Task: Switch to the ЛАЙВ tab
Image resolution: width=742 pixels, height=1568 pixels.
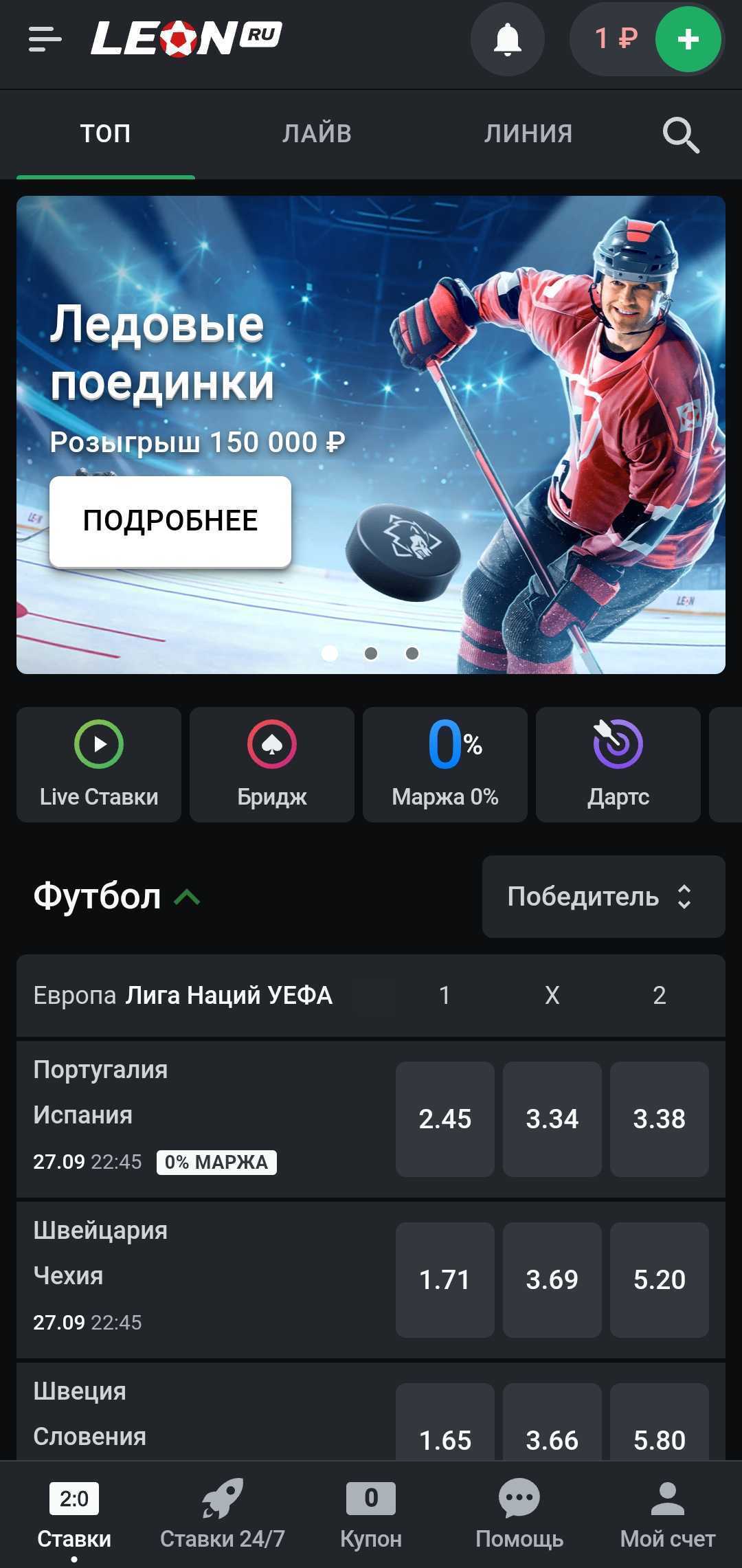Action: pos(317,133)
